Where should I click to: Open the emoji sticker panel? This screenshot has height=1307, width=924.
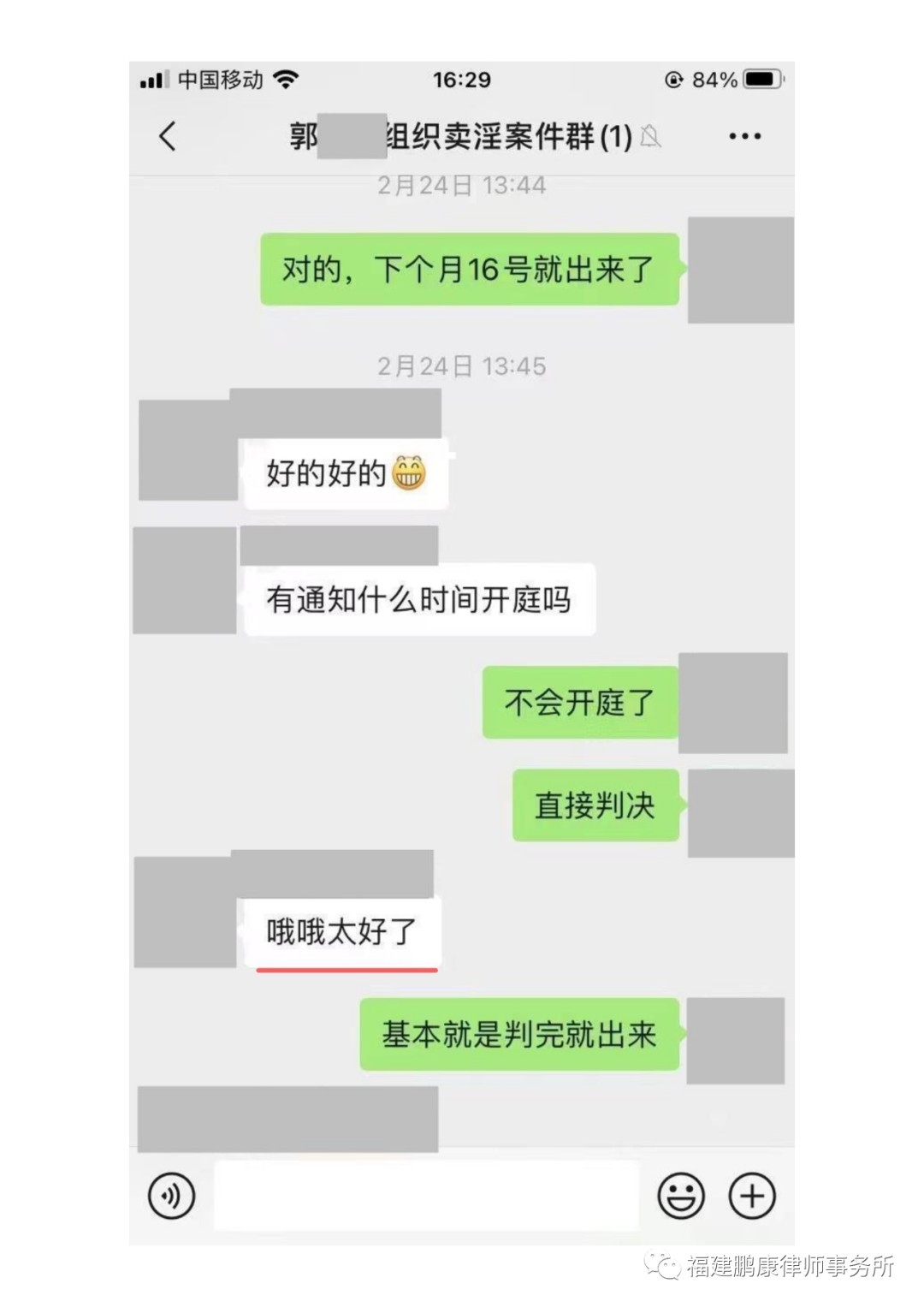click(681, 1196)
